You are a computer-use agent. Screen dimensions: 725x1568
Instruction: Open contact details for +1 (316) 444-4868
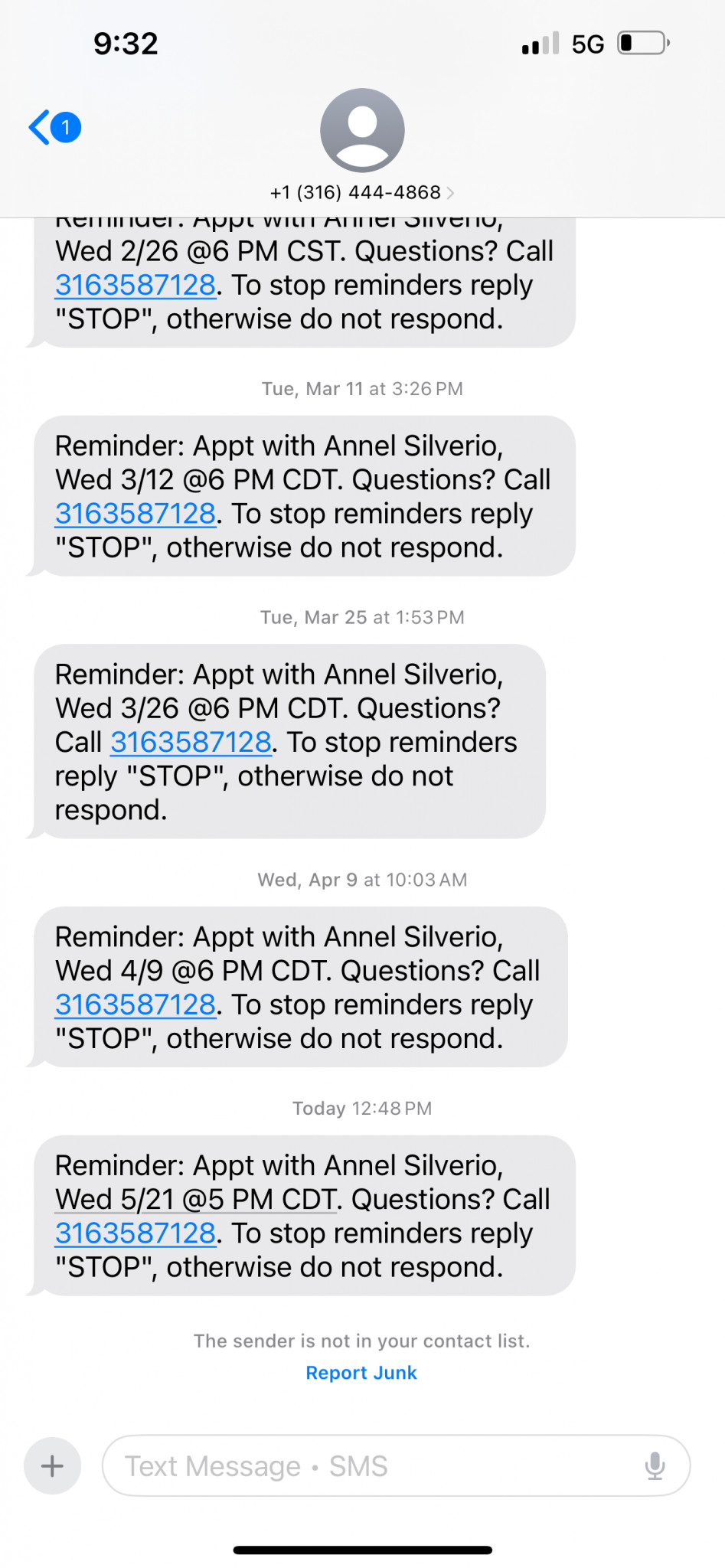point(361,192)
